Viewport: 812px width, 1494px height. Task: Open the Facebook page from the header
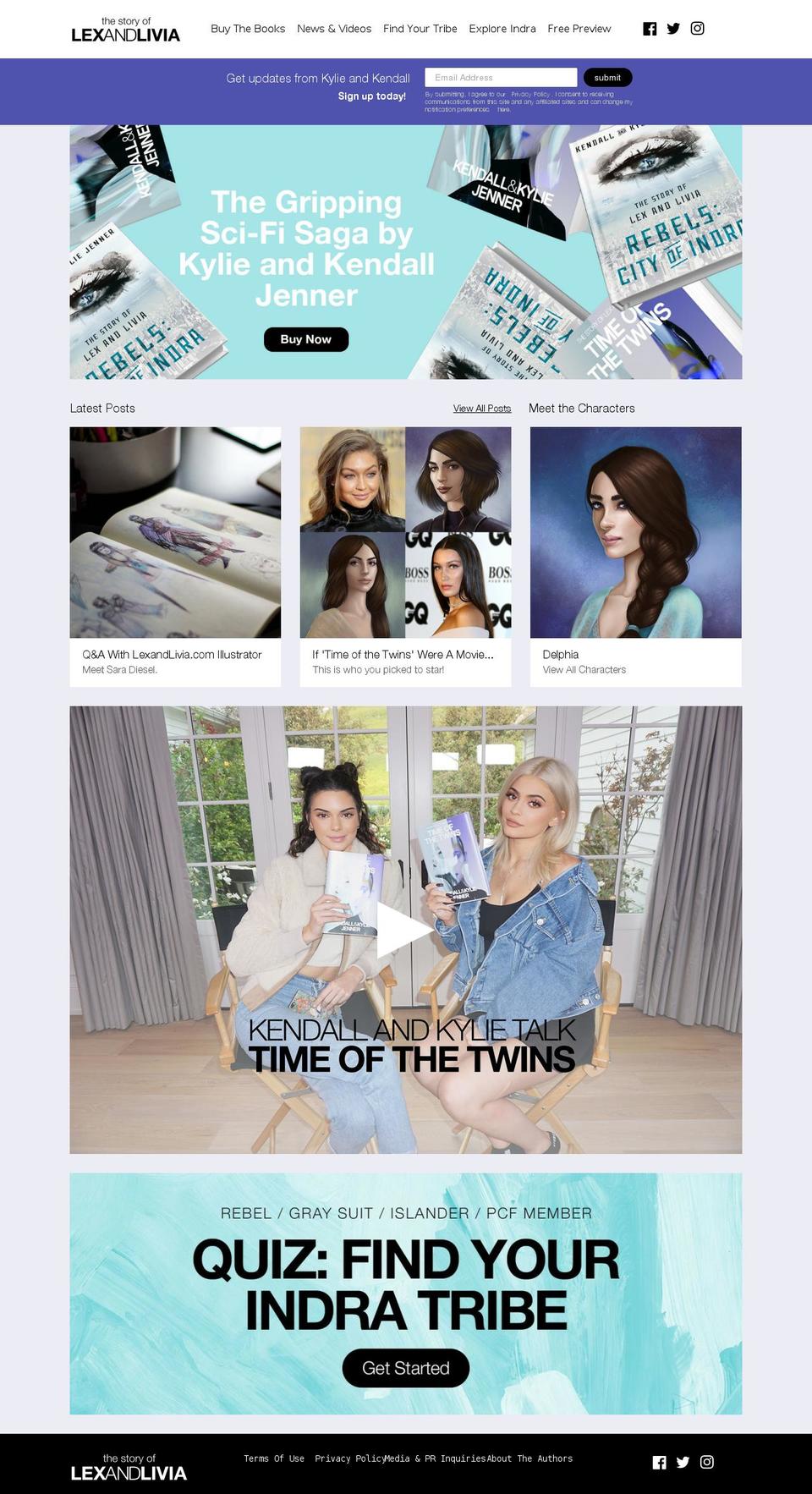click(649, 28)
